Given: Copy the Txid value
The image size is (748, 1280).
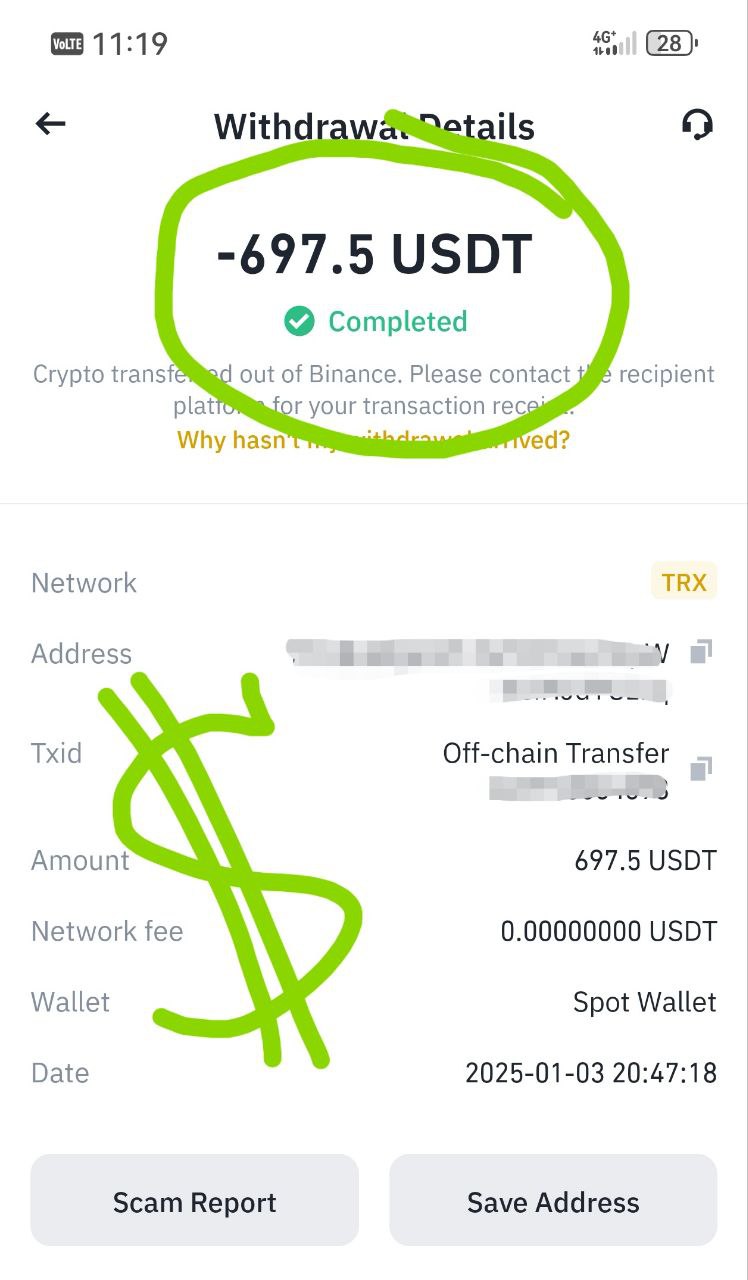Looking at the screenshot, I should (x=701, y=769).
